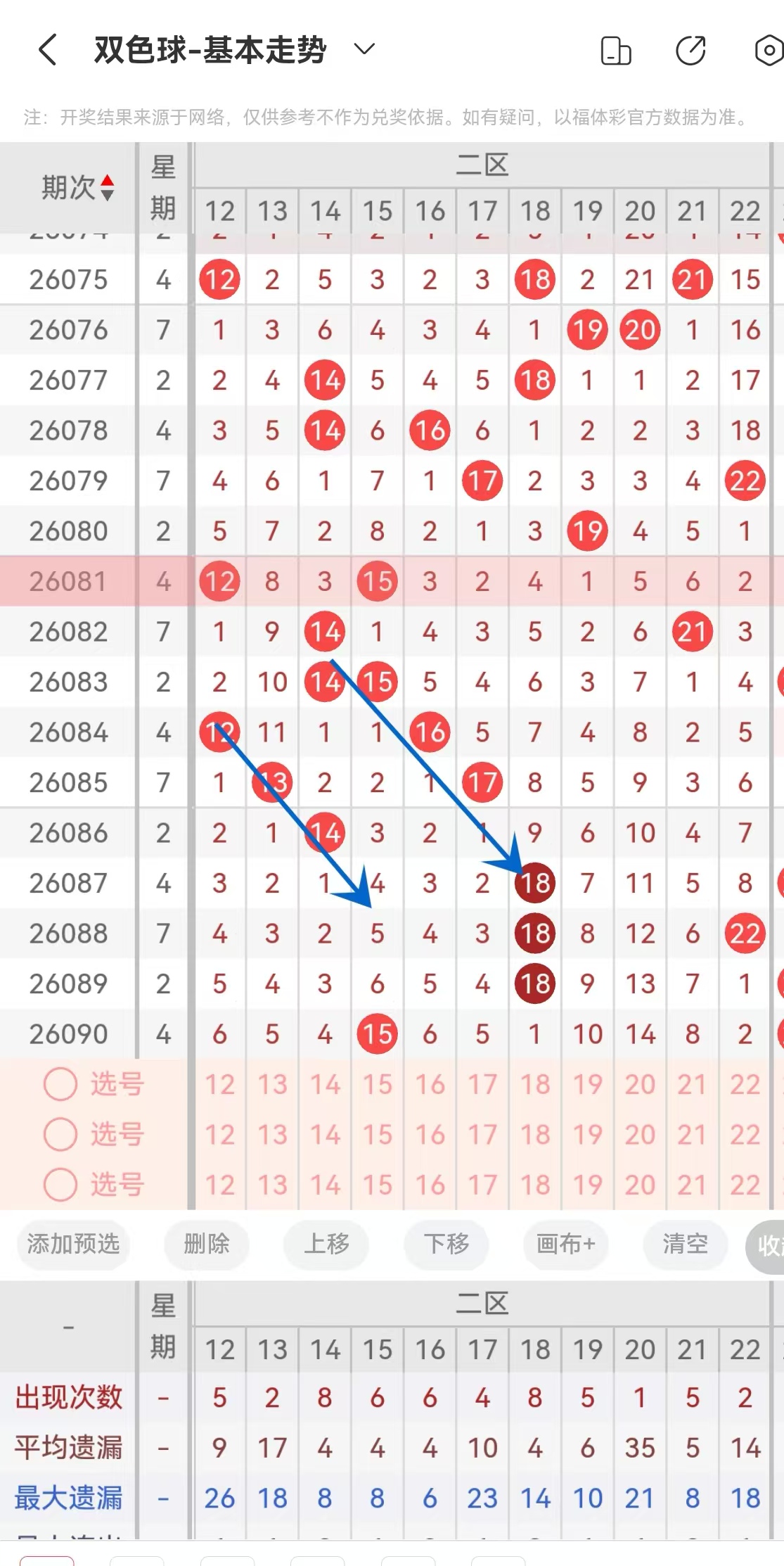This screenshot has width=784, height=1566.
Task: Tap the 删除 button
Action: point(207,1244)
